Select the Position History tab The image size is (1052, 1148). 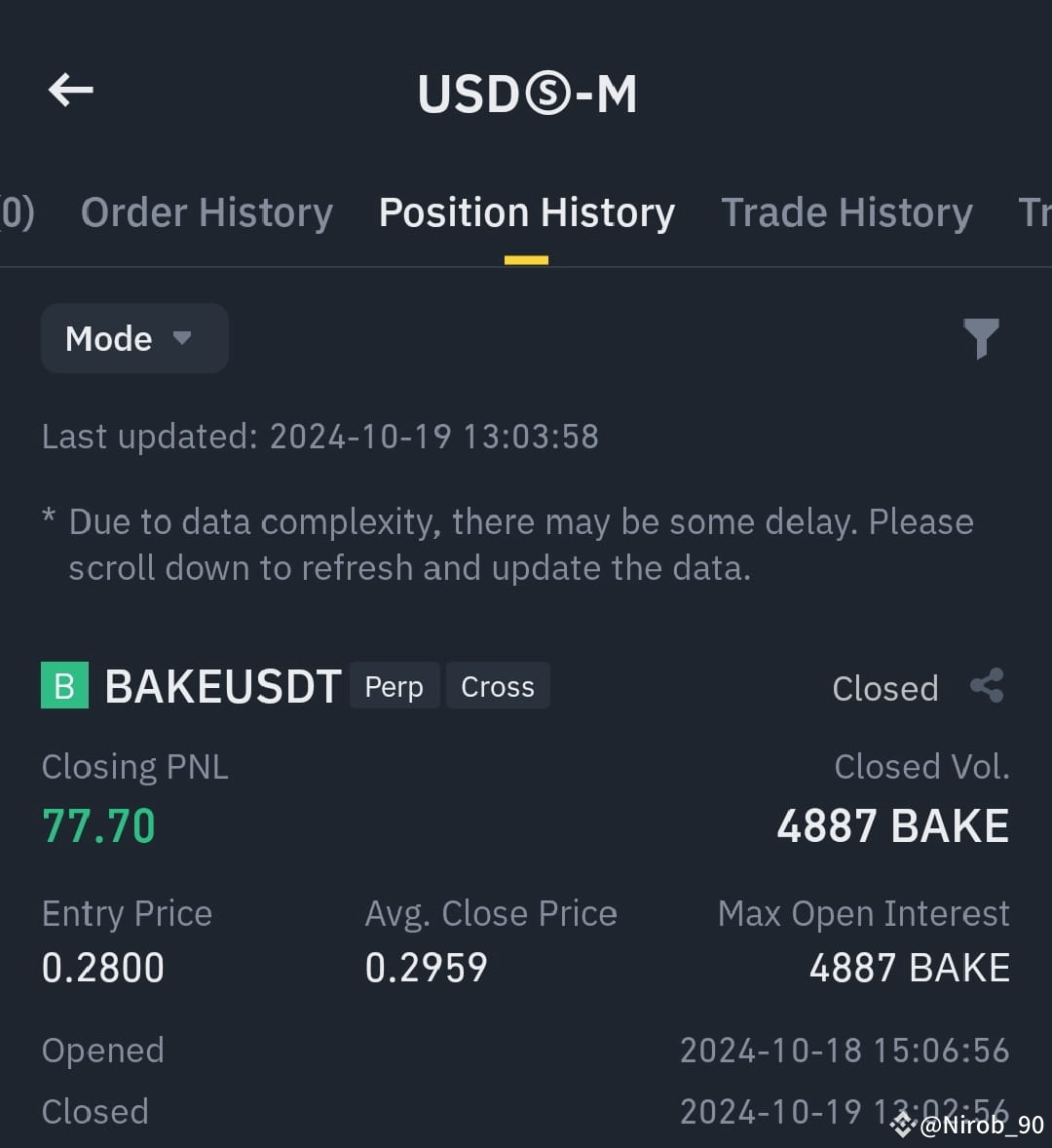coord(527,213)
